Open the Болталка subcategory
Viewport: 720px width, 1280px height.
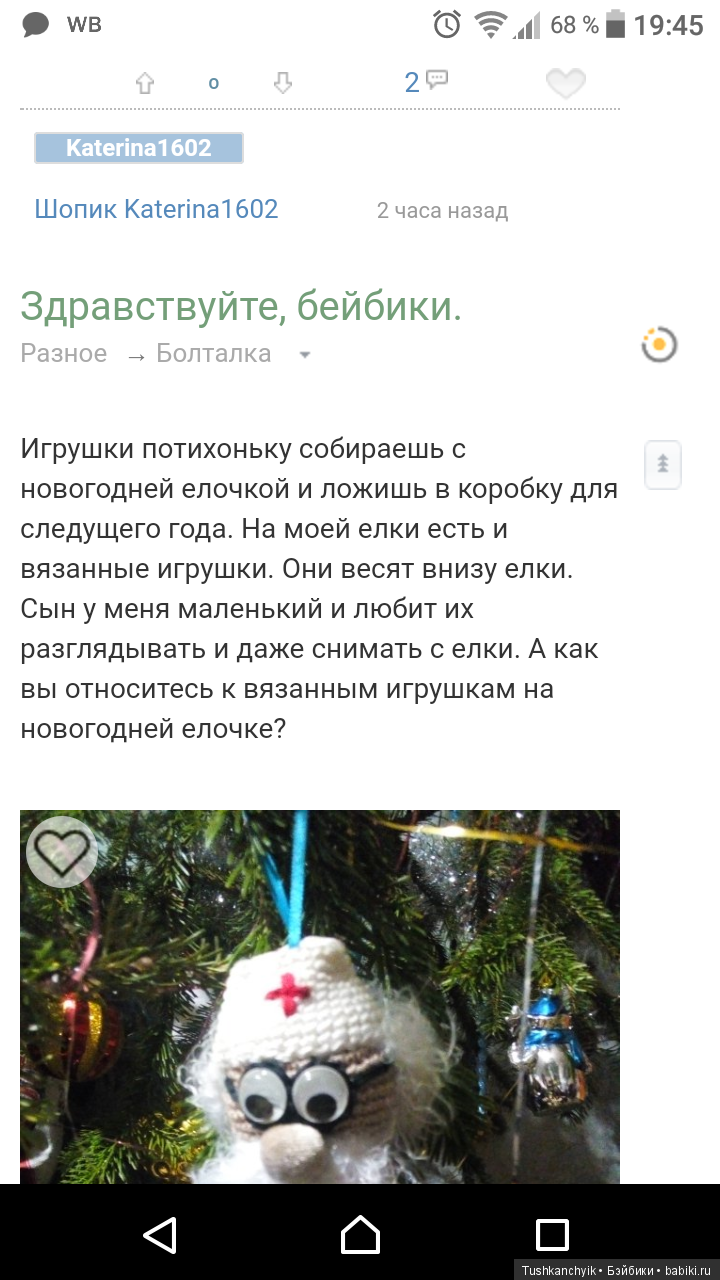[214, 353]
